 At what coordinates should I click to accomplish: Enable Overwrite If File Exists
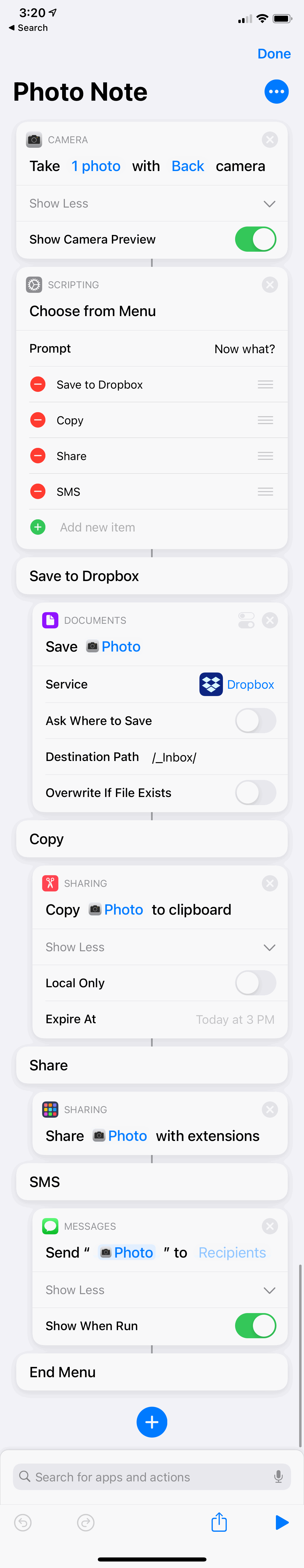255,792
